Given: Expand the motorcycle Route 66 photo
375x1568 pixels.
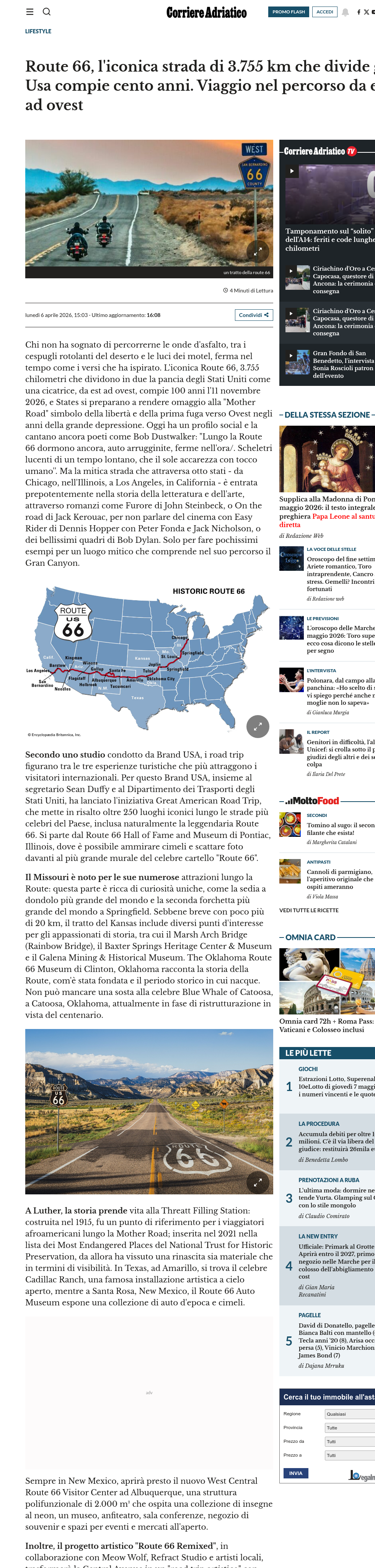Looking at the screenshot, I should pos(258,251).
